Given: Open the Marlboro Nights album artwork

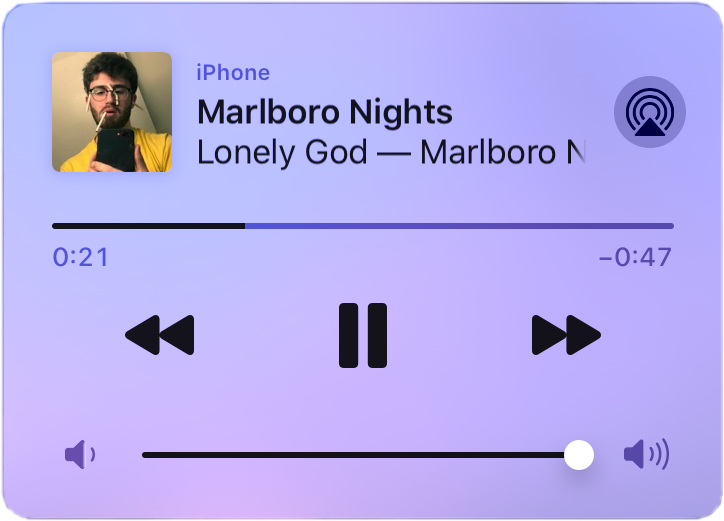Looking at the screenshot, I should point(112,112).
